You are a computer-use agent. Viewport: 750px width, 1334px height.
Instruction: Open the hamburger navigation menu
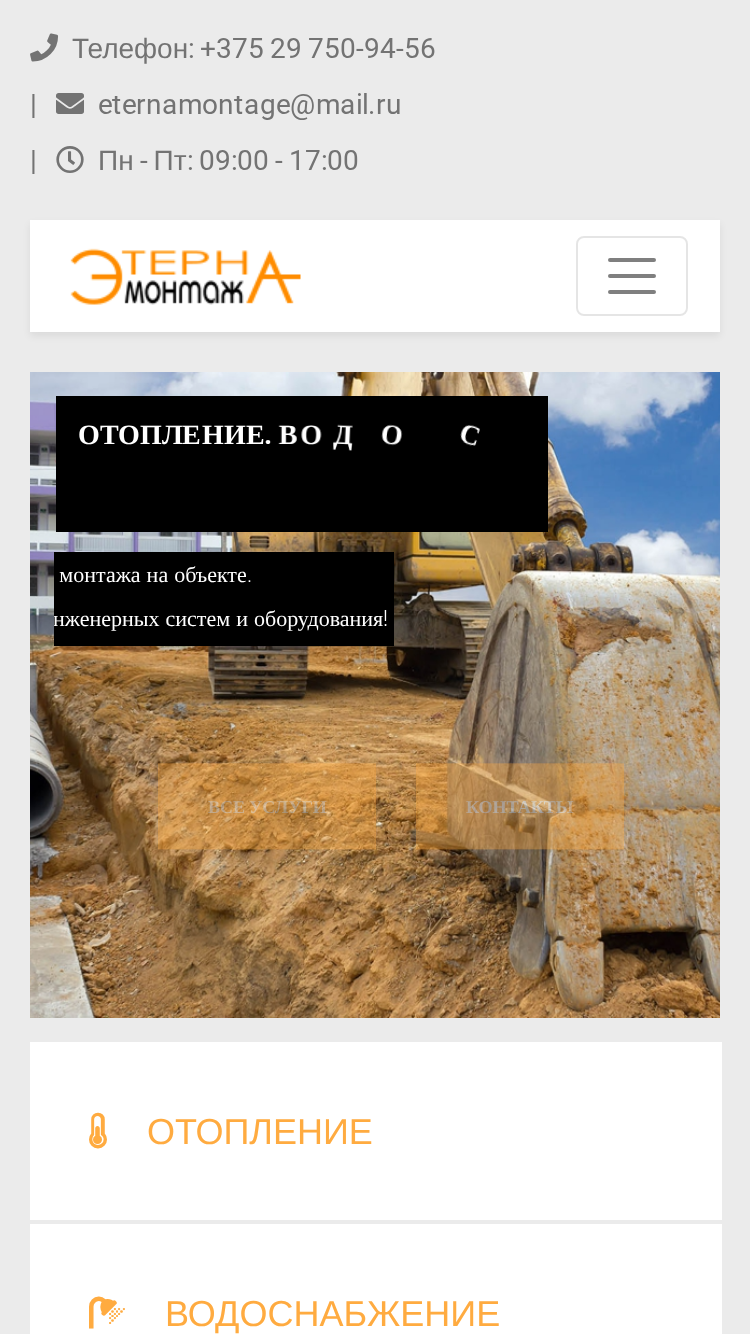[x=631, y=276]
